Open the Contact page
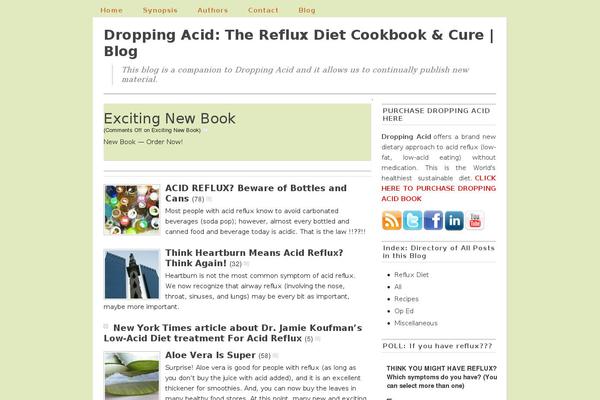The image size is (600, 400). [x=263, y=9]
